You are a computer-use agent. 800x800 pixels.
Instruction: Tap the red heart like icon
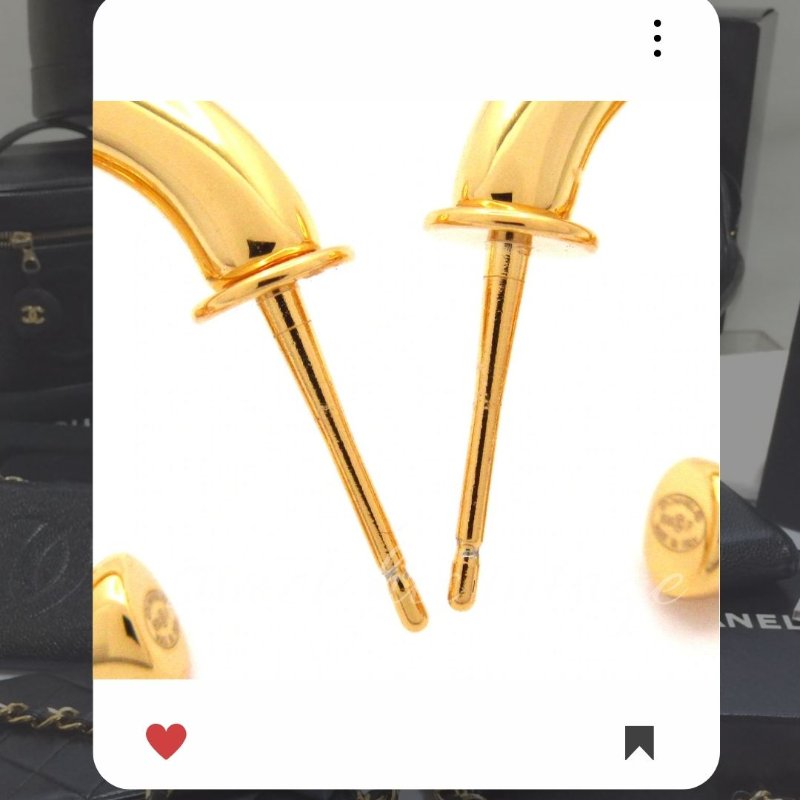pos(166,741)
